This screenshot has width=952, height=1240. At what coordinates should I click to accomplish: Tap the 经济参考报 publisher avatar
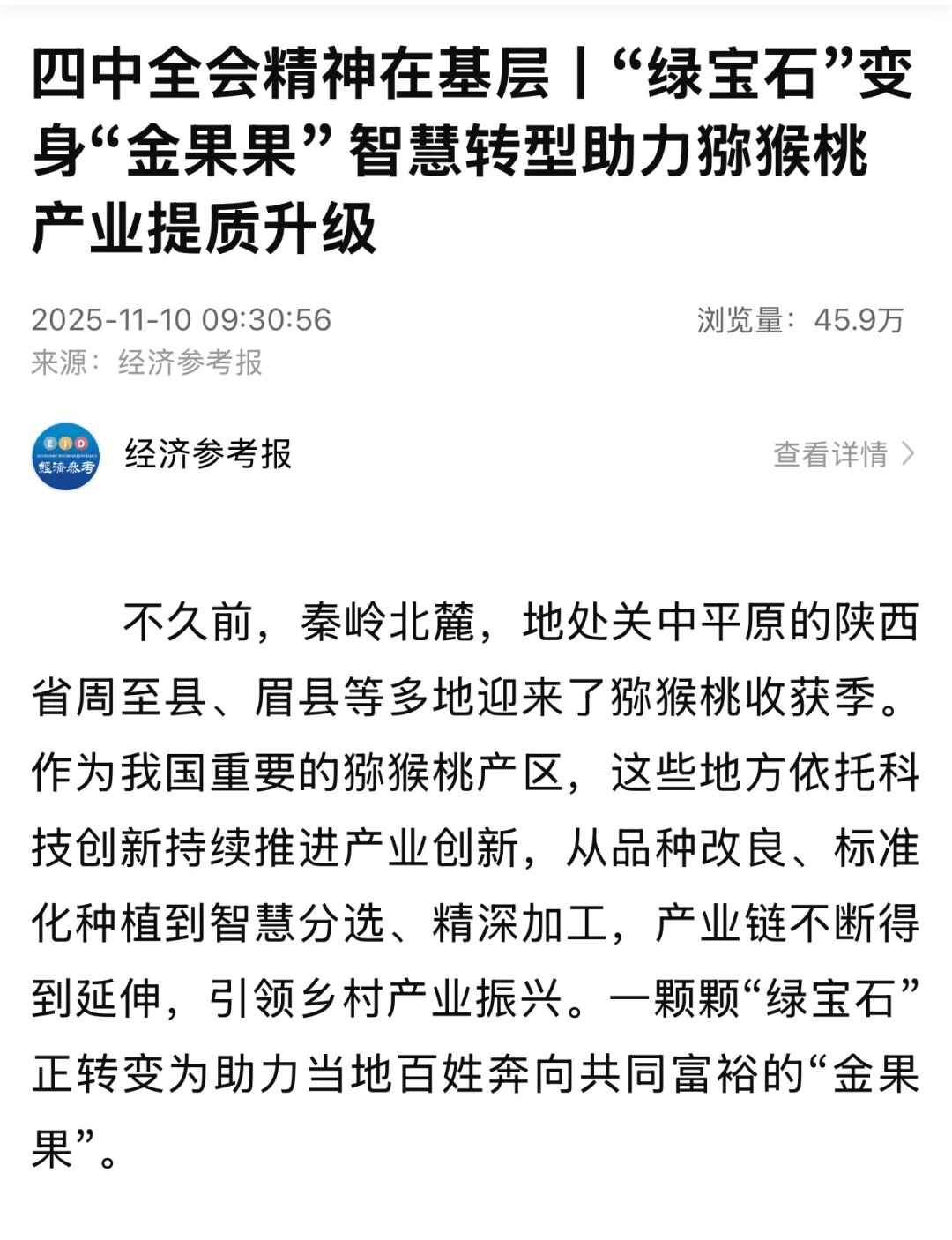pos(66,456)
